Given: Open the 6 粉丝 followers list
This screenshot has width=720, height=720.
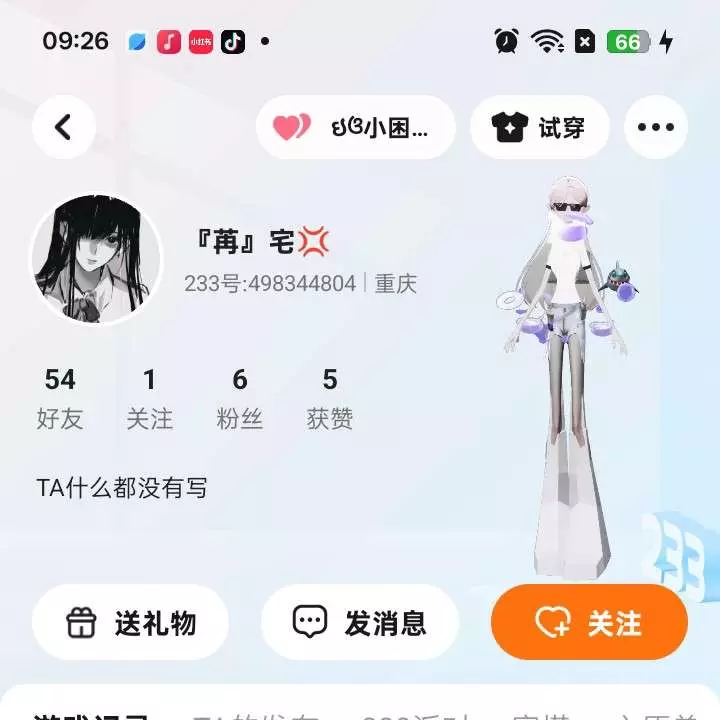Looking at the screenshot, I should (x=240, y=398).
